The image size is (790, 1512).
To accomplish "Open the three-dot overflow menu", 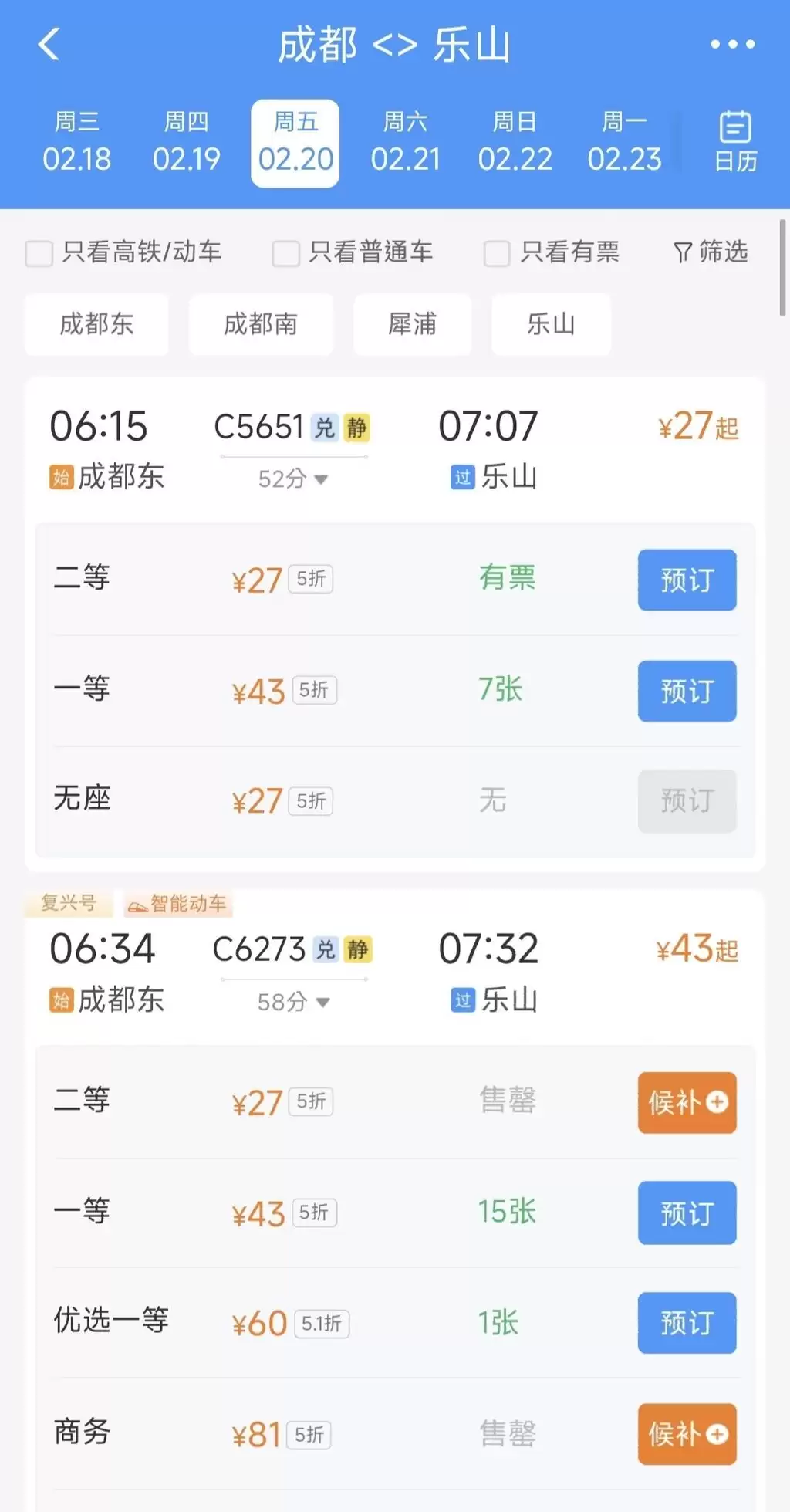I will coord(732,44).
